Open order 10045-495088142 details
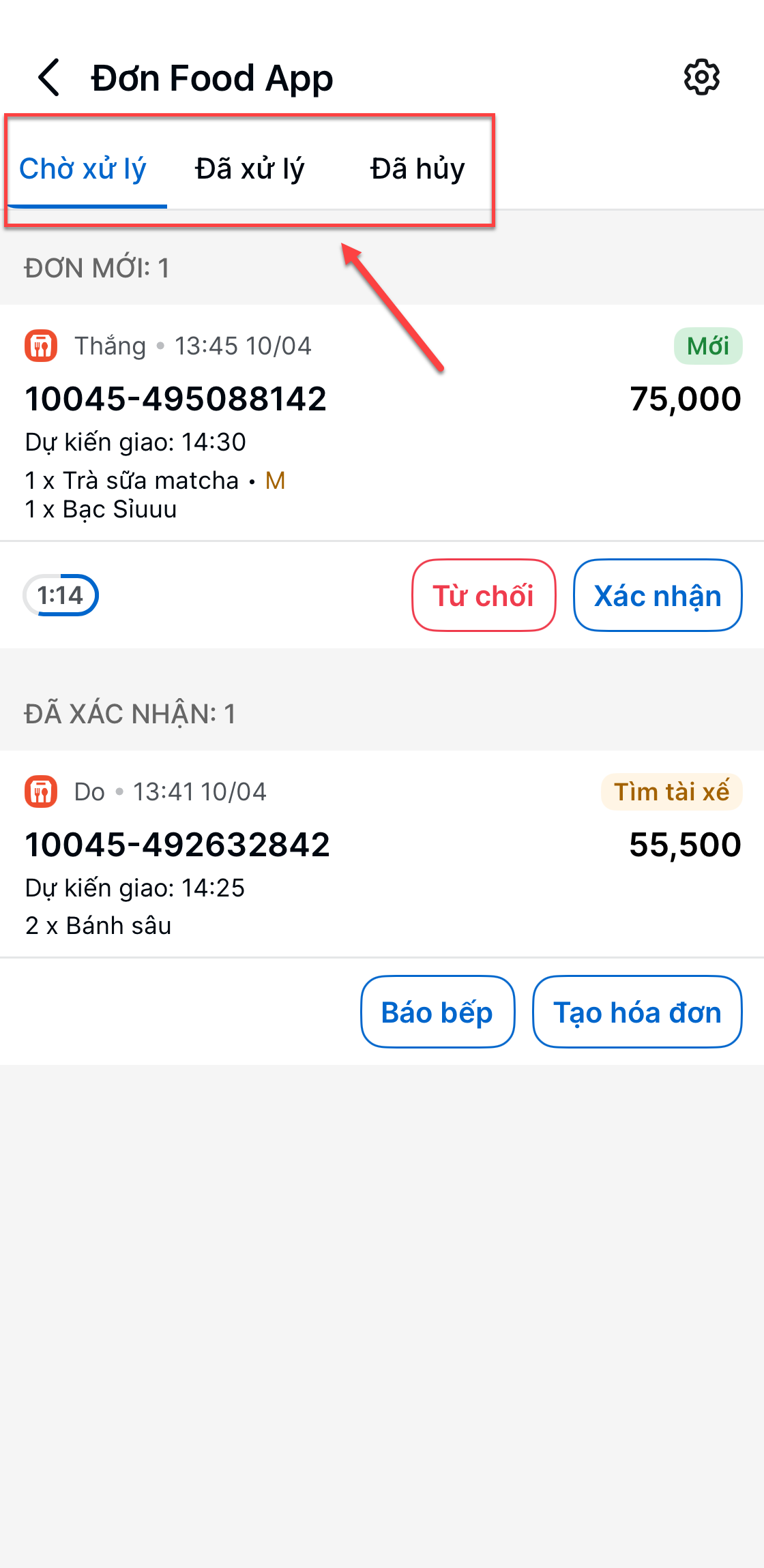 coord(382,423)
